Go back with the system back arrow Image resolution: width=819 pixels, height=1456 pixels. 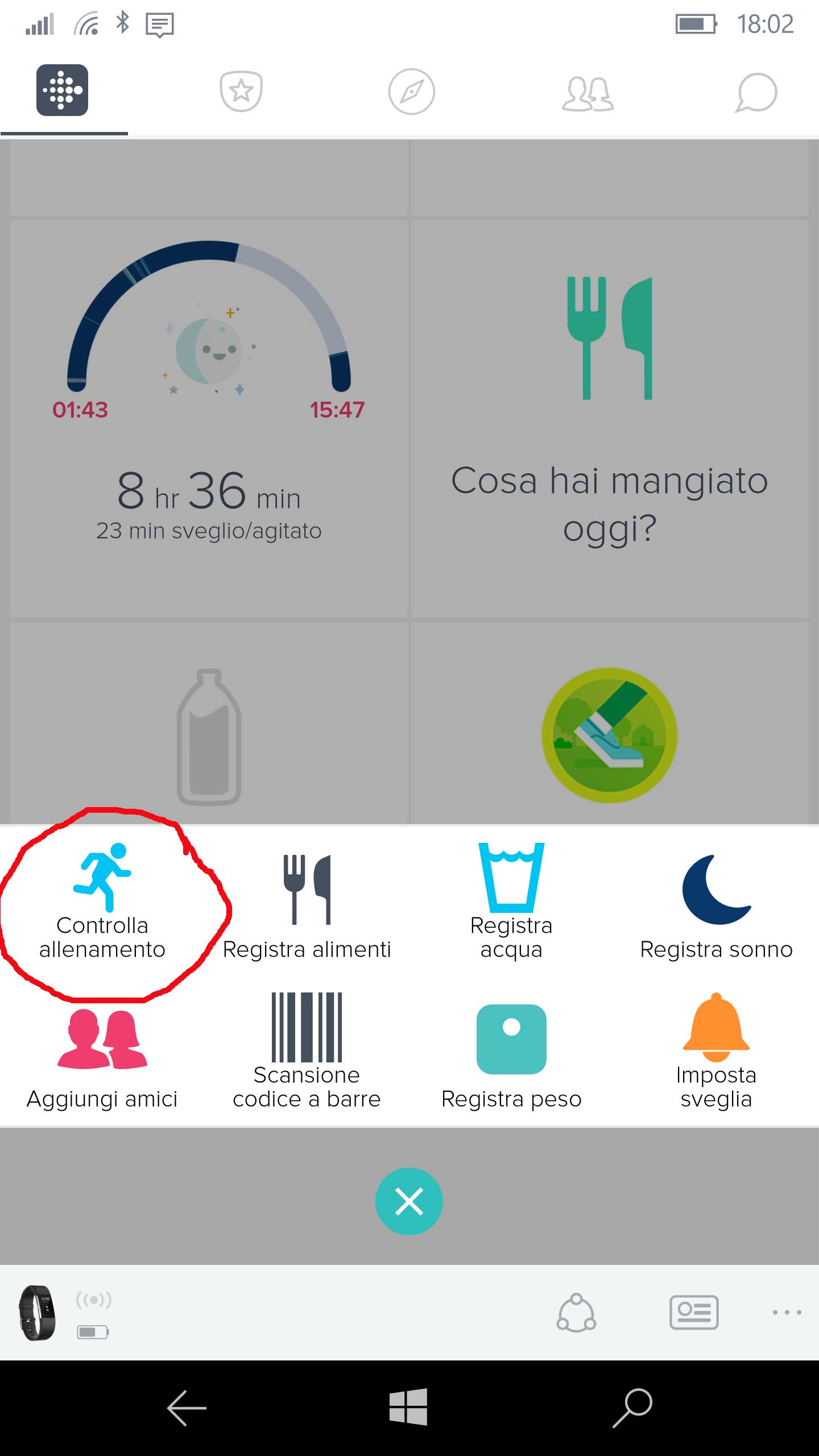187,1408
